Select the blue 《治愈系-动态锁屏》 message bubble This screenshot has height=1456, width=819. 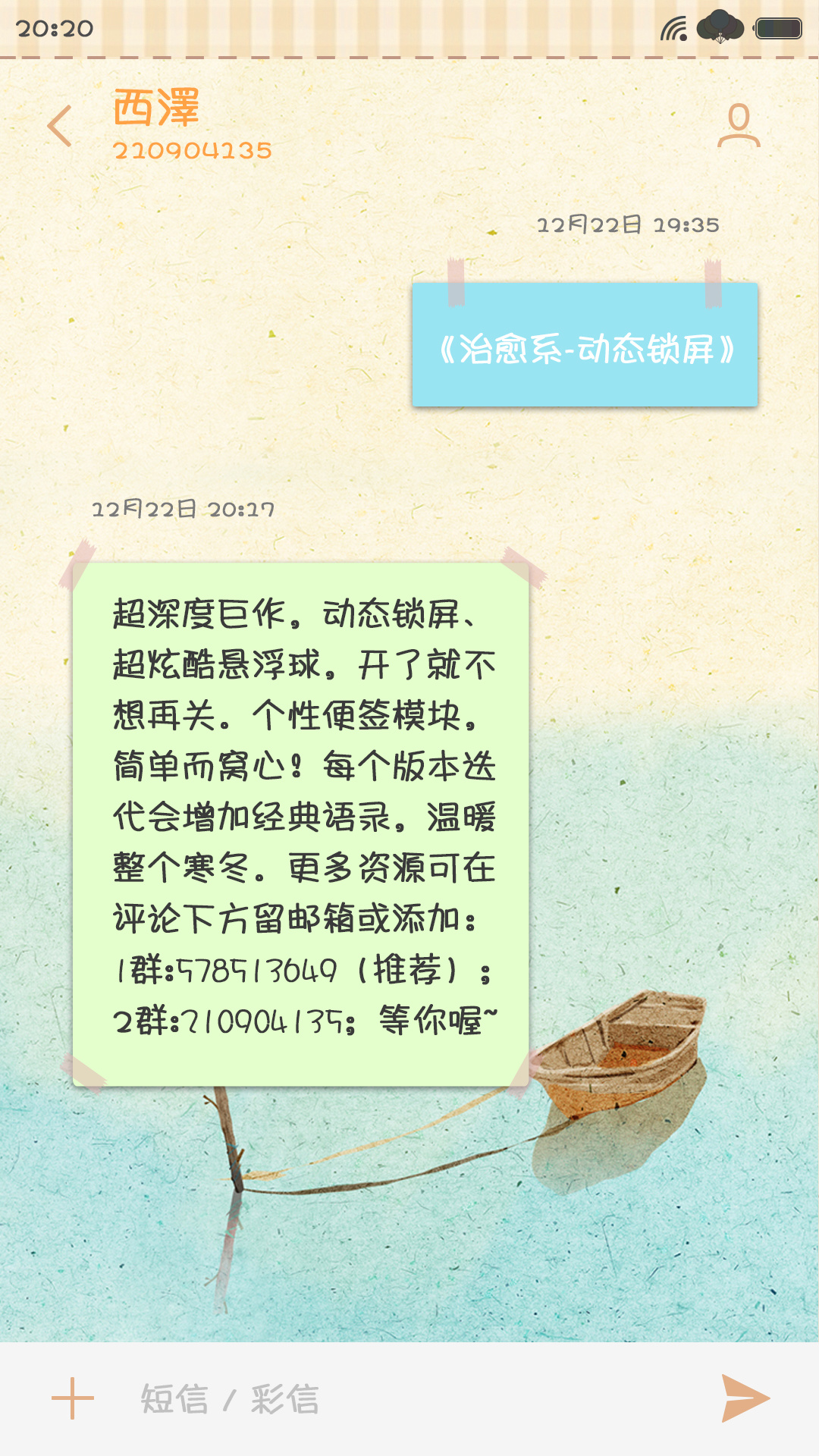click(585, 345)
